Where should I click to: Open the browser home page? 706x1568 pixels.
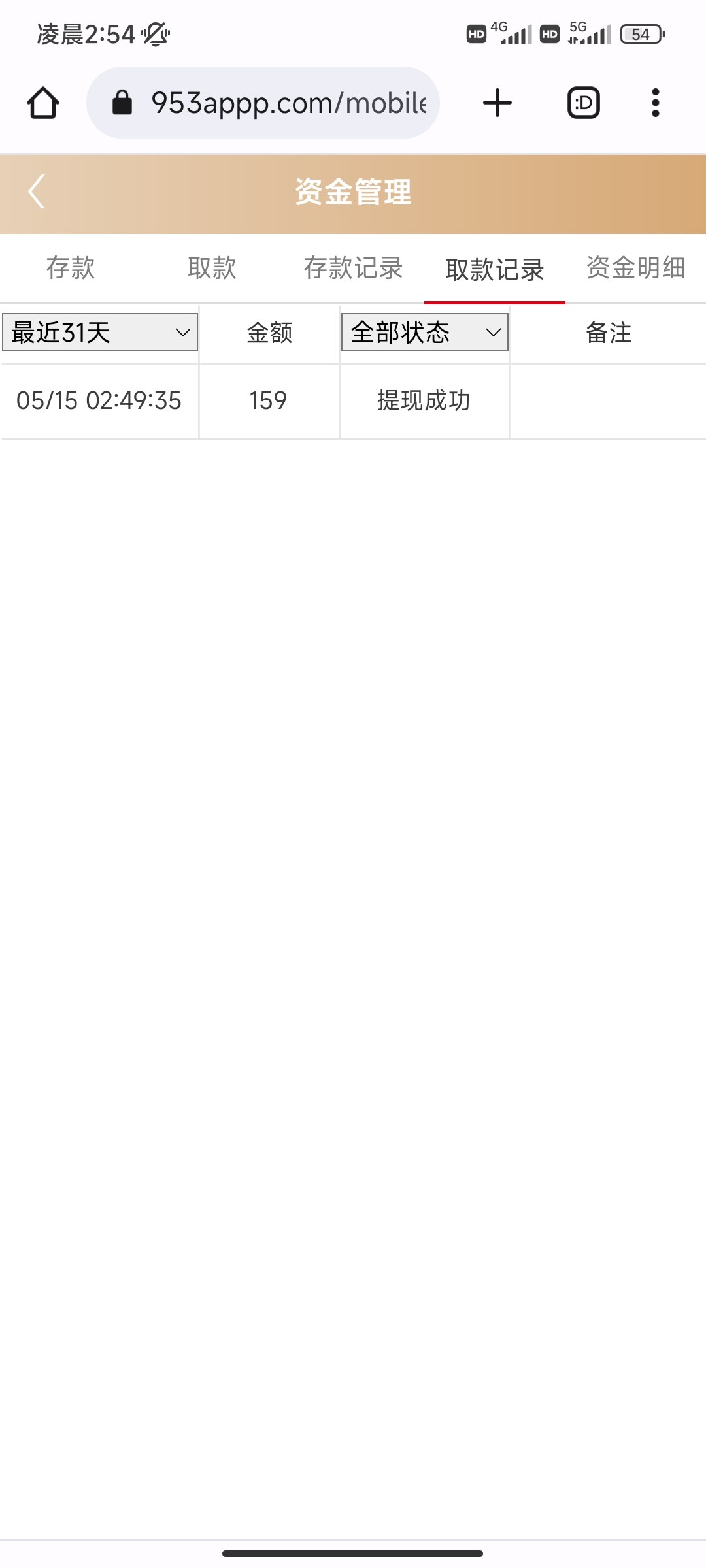[x=43, y=103]
